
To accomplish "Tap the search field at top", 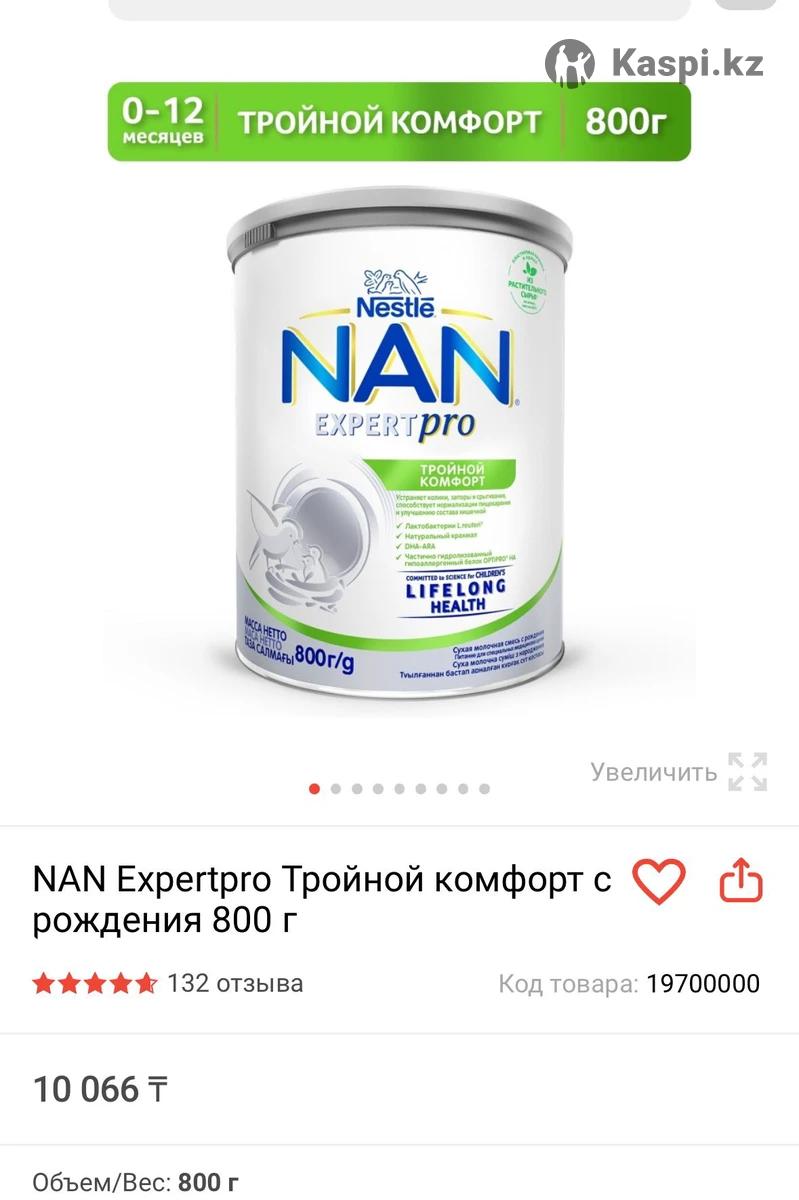I will click(400, 8).
